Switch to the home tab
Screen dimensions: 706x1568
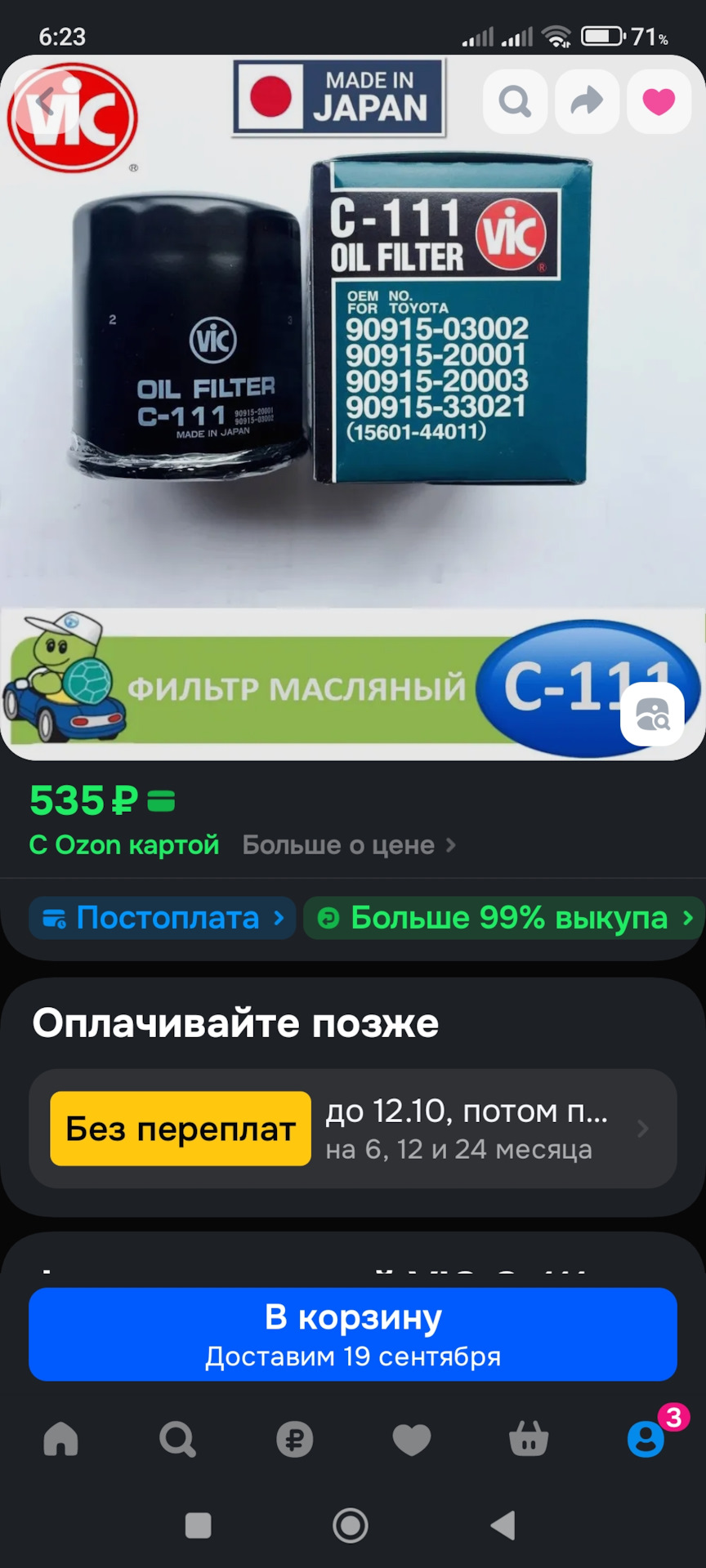point(61,1439)
